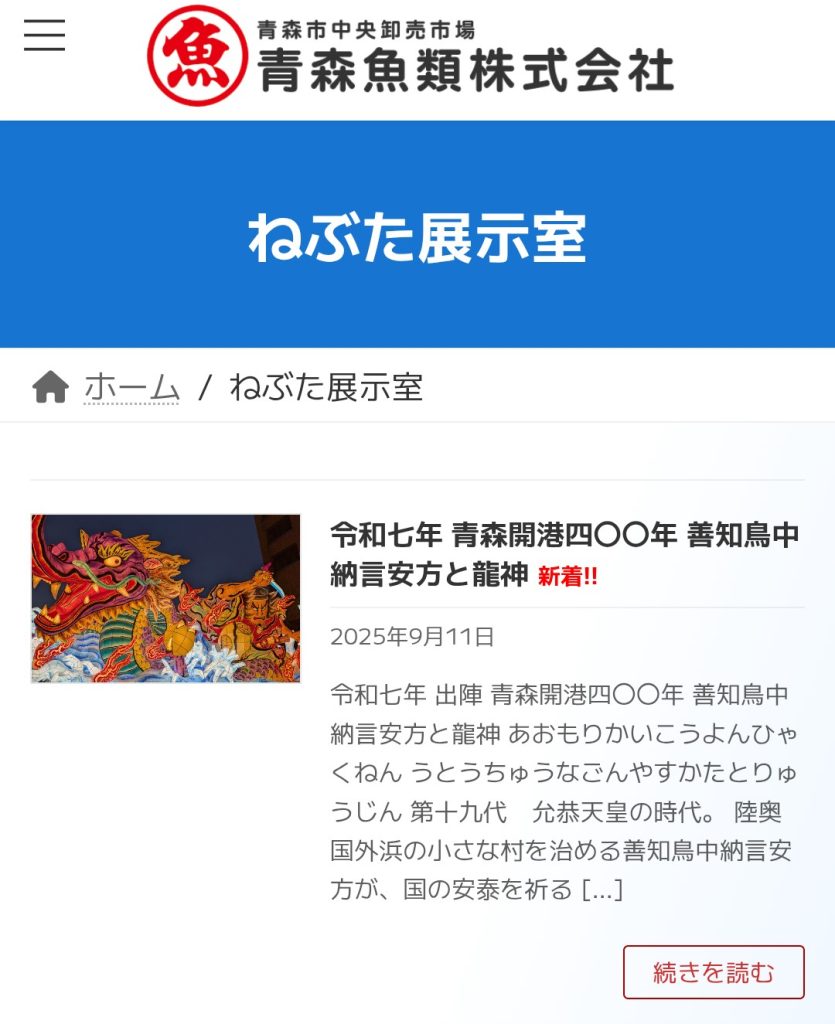Screen dimensions: 835x1024
Task: Open the hamburger menu
Action: (x=44, y=35)
